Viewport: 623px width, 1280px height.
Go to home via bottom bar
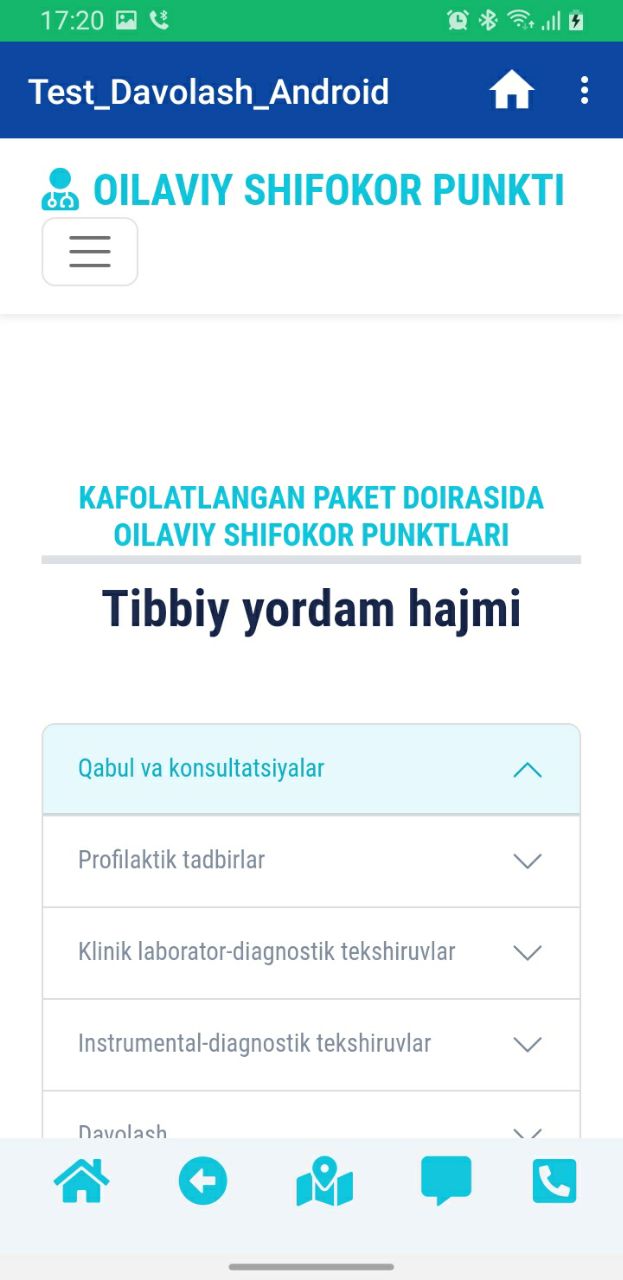(81, 1182)
